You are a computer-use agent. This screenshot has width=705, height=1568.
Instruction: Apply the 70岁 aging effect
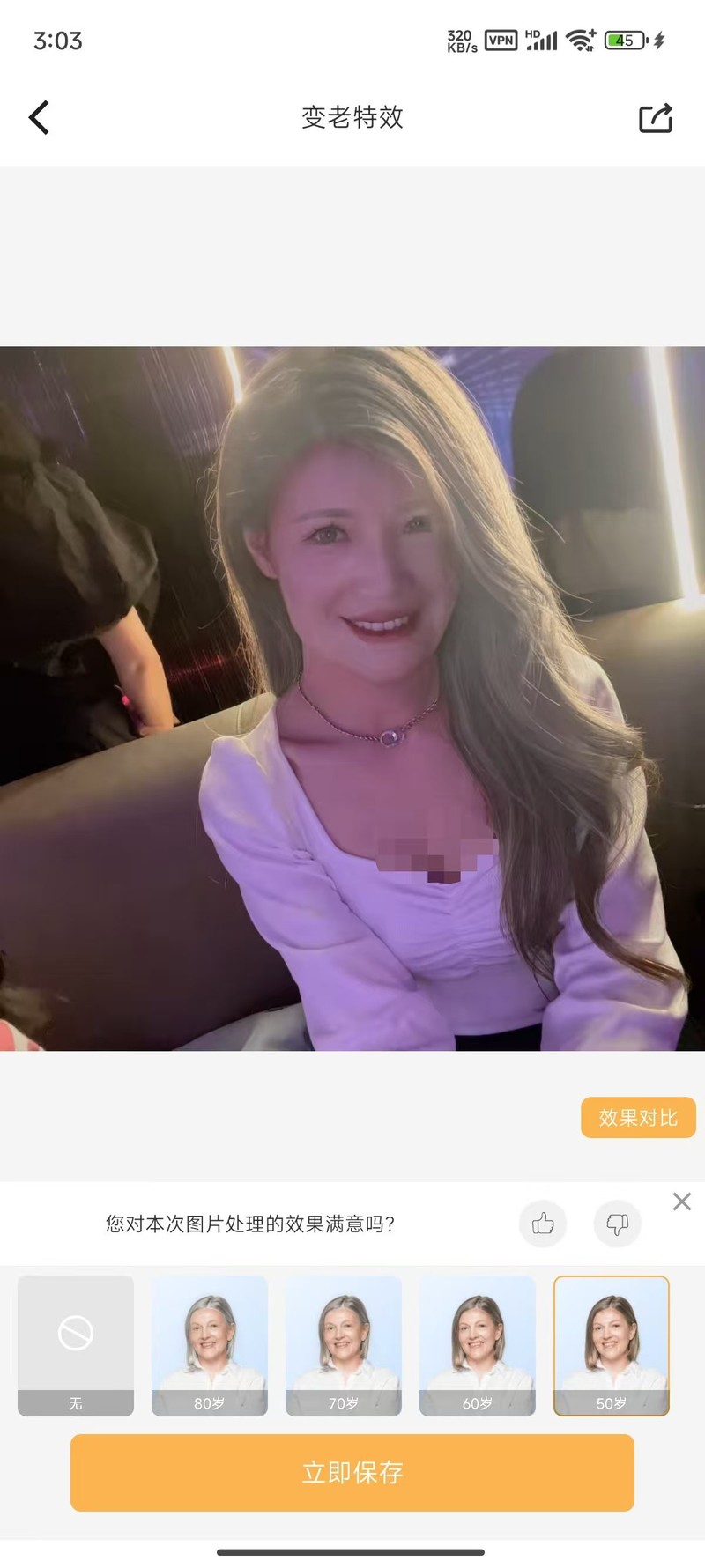tap(344, 1345)
